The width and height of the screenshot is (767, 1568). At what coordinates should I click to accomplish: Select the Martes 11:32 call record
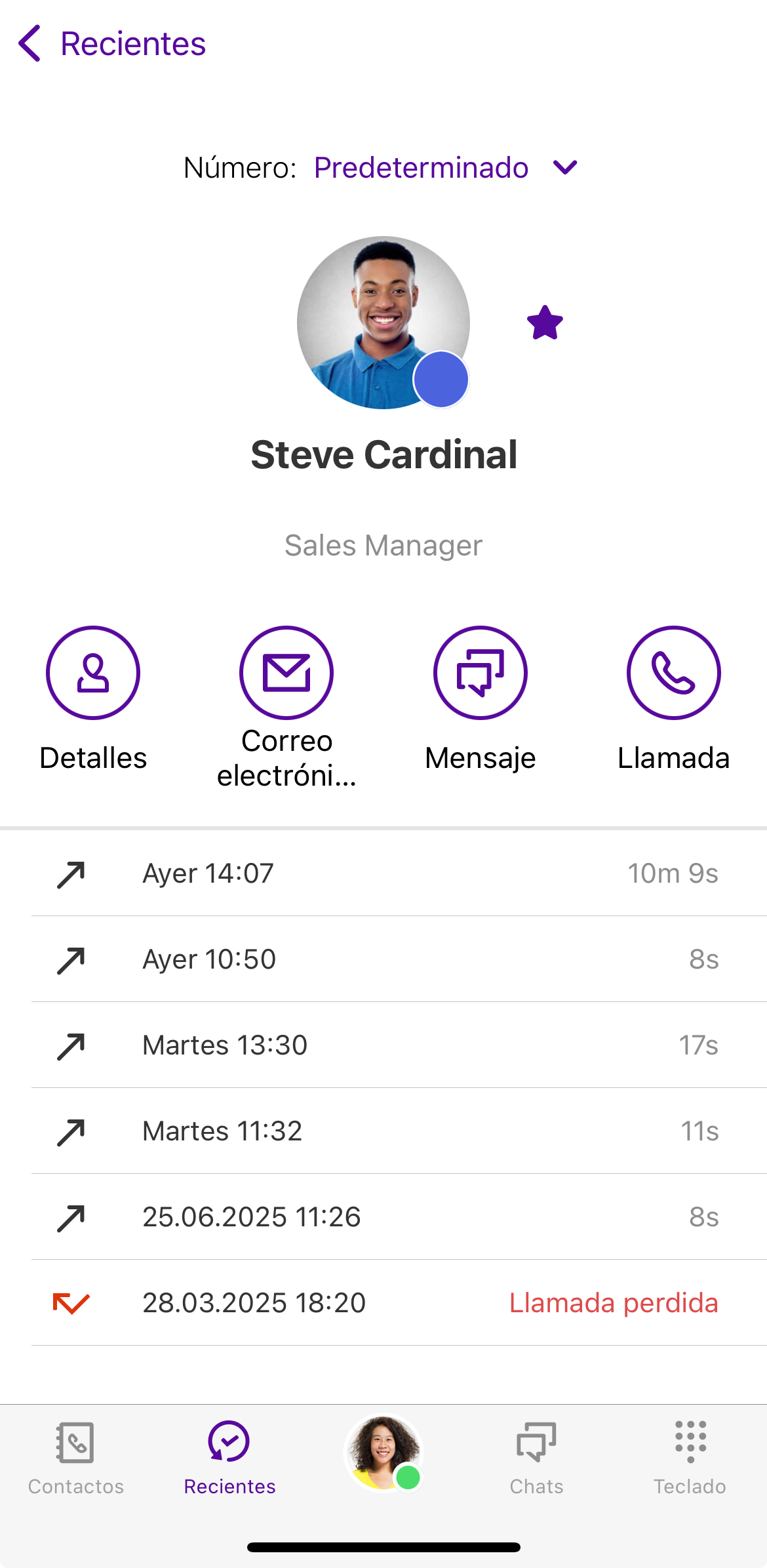[399, 1131]
